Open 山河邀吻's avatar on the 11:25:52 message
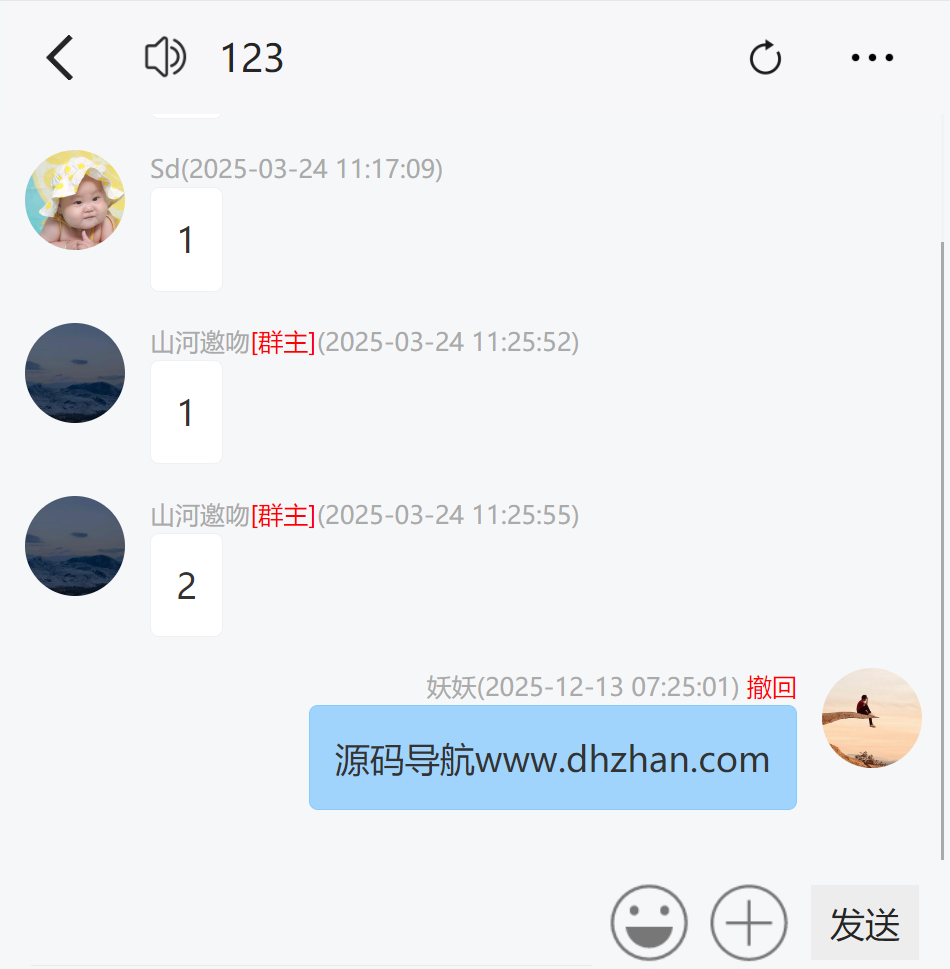The width and height of the screenshot is (950, 969). 75,373
